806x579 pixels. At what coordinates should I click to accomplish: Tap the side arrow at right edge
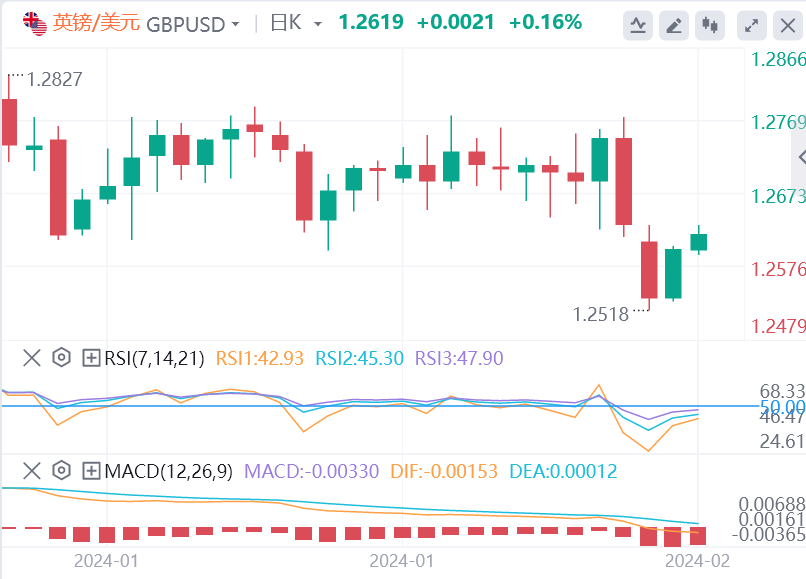[800, 156]
